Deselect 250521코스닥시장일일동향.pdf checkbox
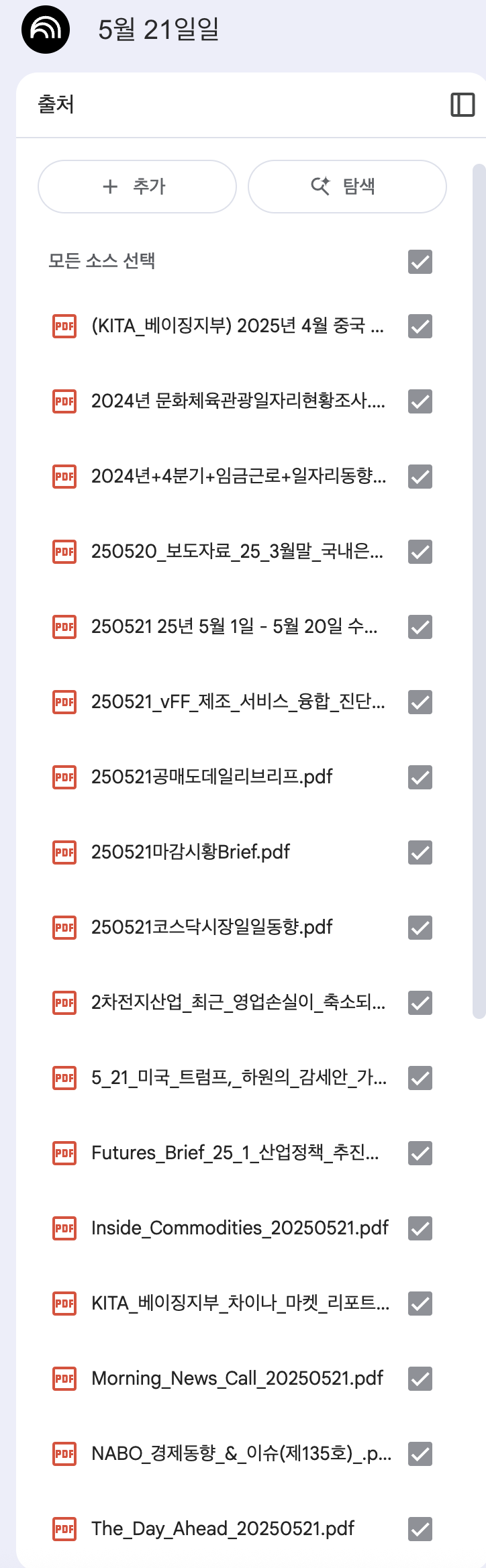The width and height of the screenshot is (486, 1568). pos(420,928)
